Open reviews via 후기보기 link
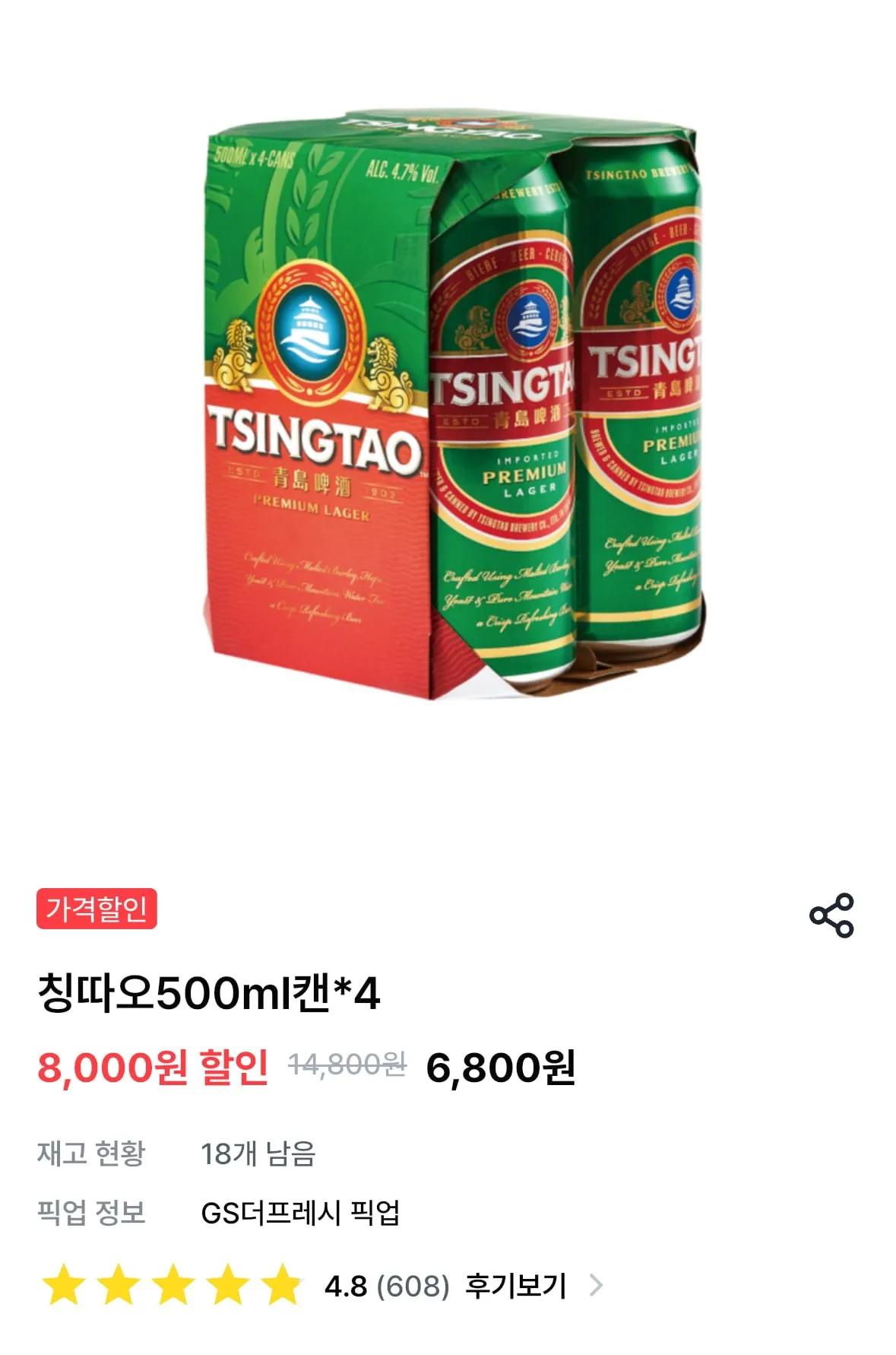This screenshot has height=1355, width=896. (x=516, y=1286)
